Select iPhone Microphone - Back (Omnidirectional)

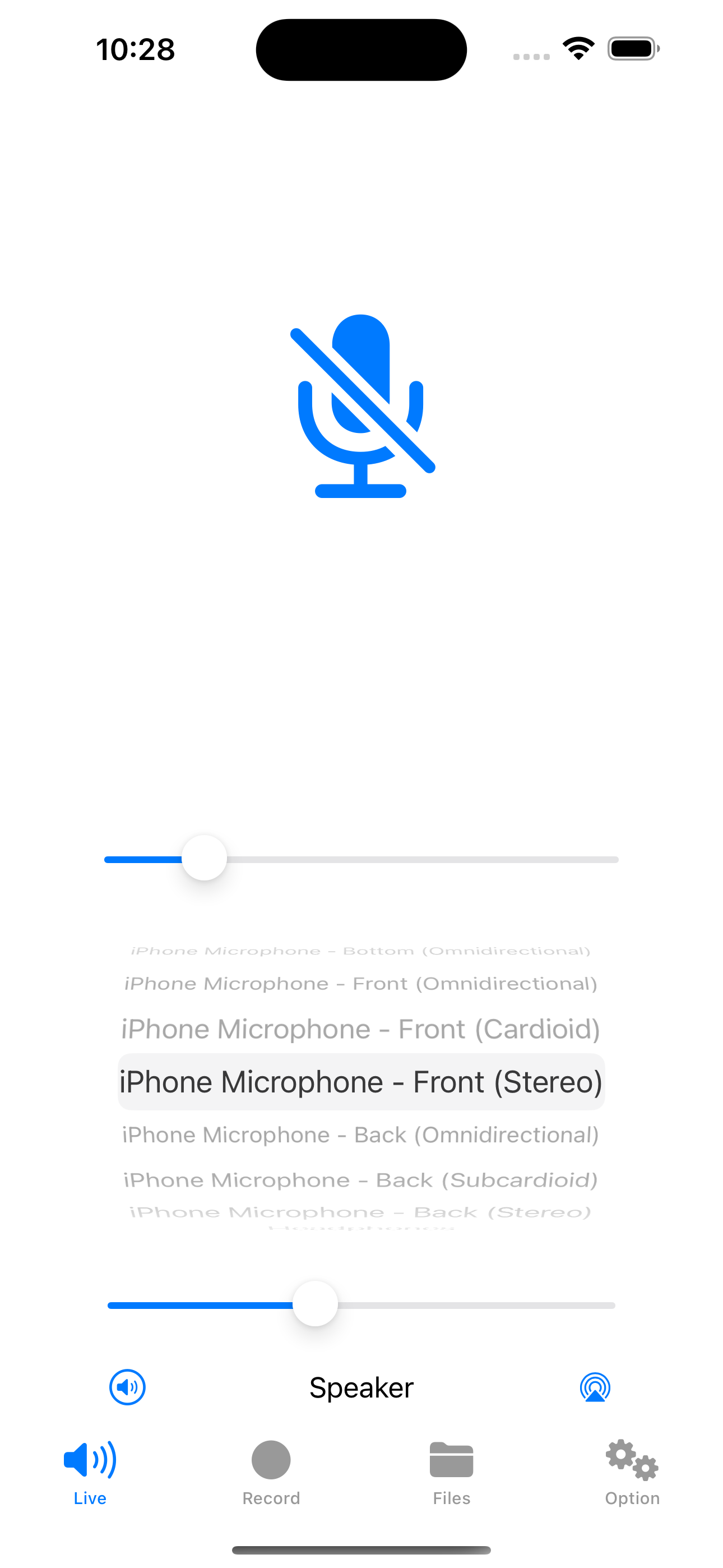360,1134
